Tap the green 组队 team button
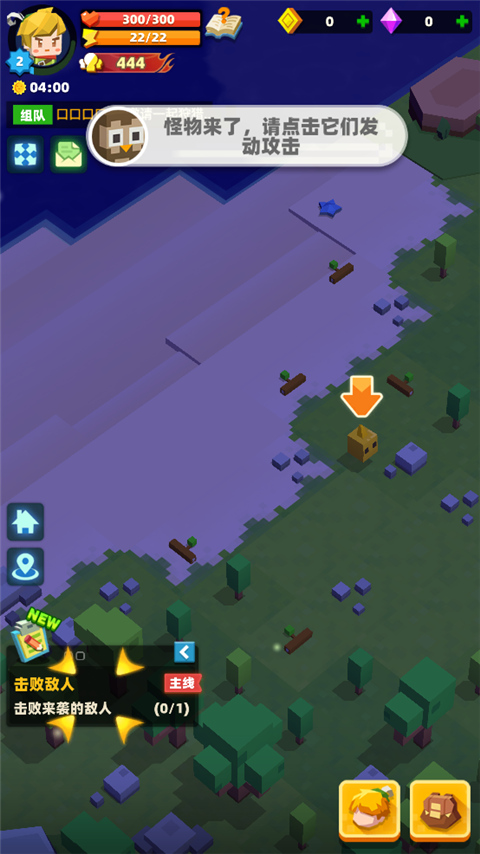This screenshot has height=854, width=480. [x=32, y=115]
